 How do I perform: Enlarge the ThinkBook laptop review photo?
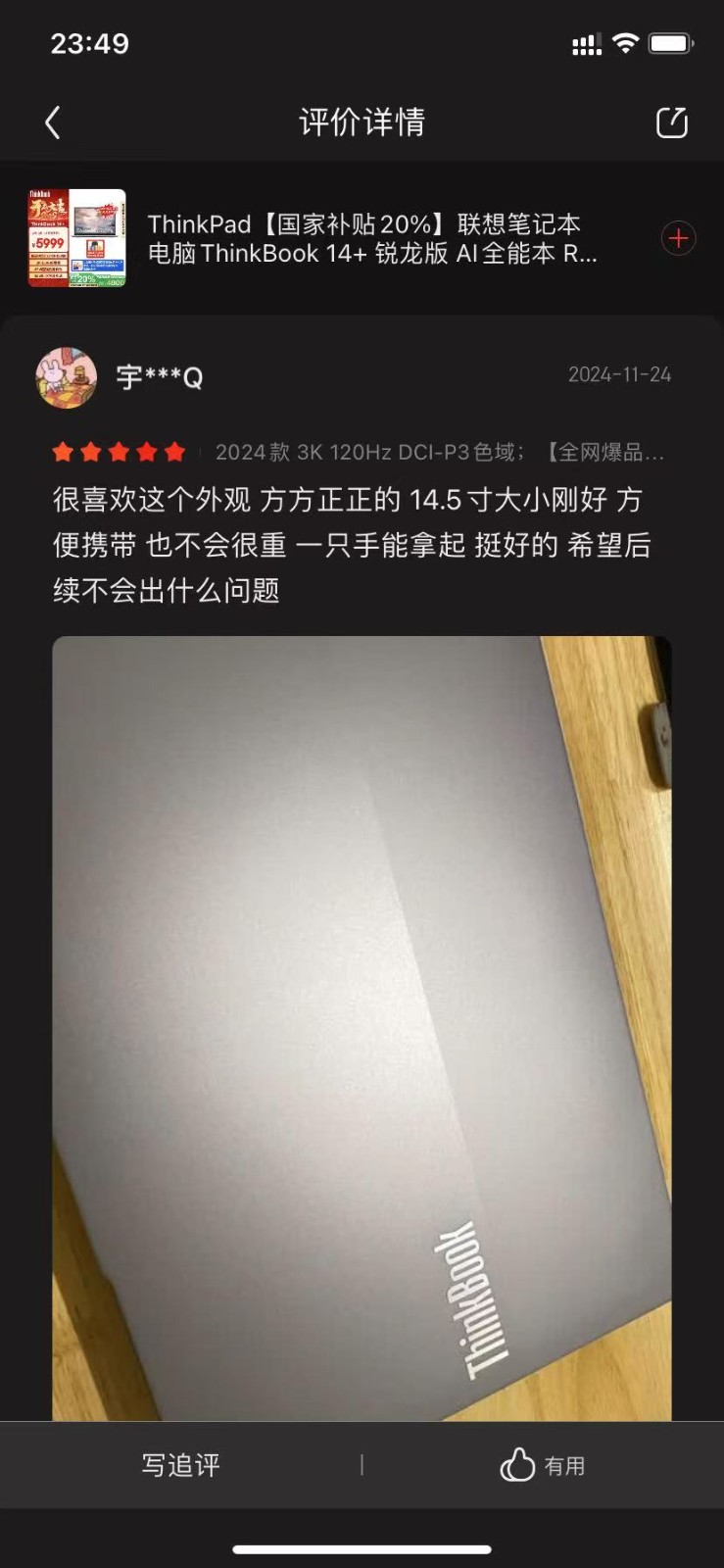coord(362,1027)
